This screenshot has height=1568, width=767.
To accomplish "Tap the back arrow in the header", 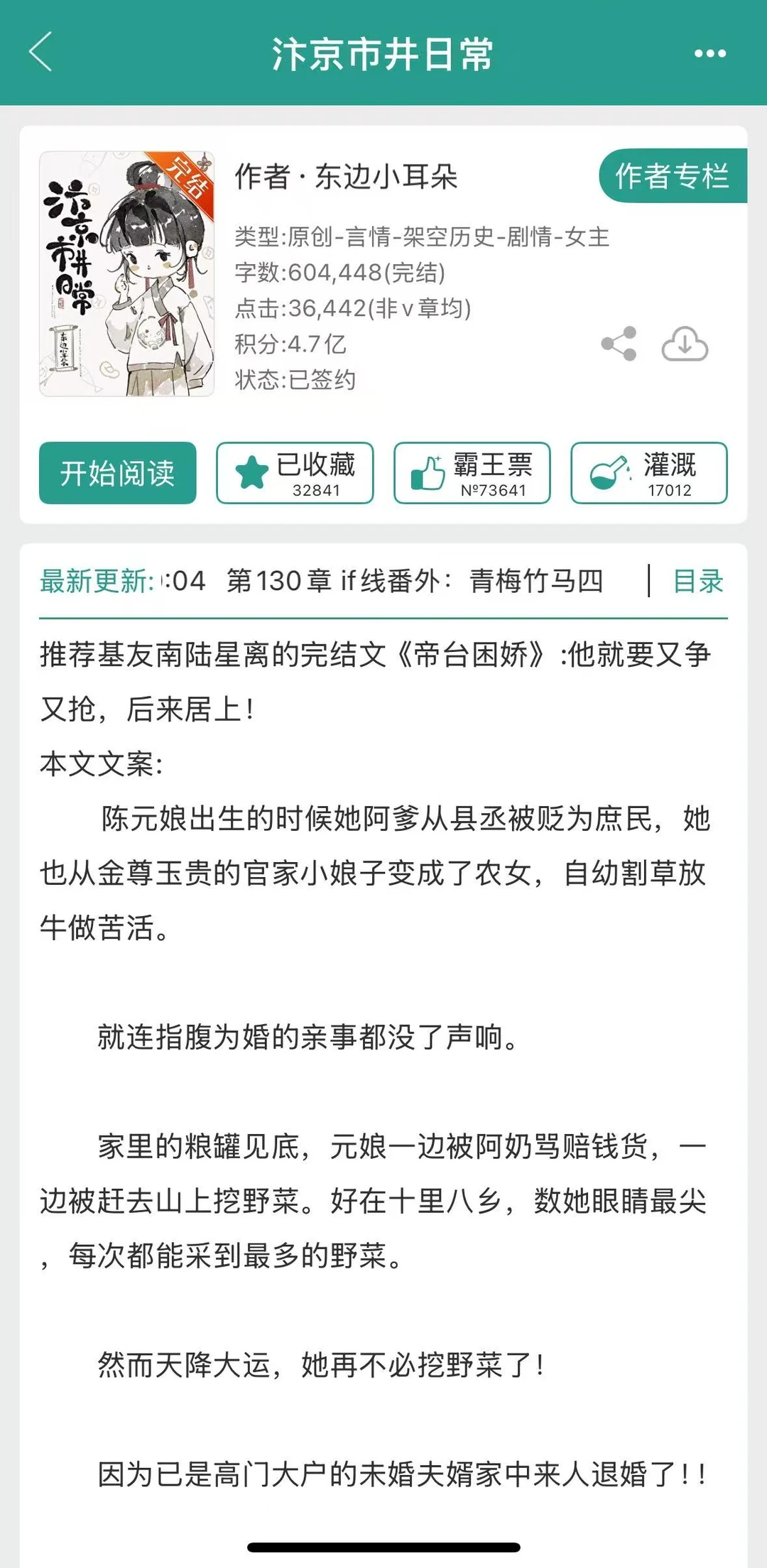I will click(43, 53).
